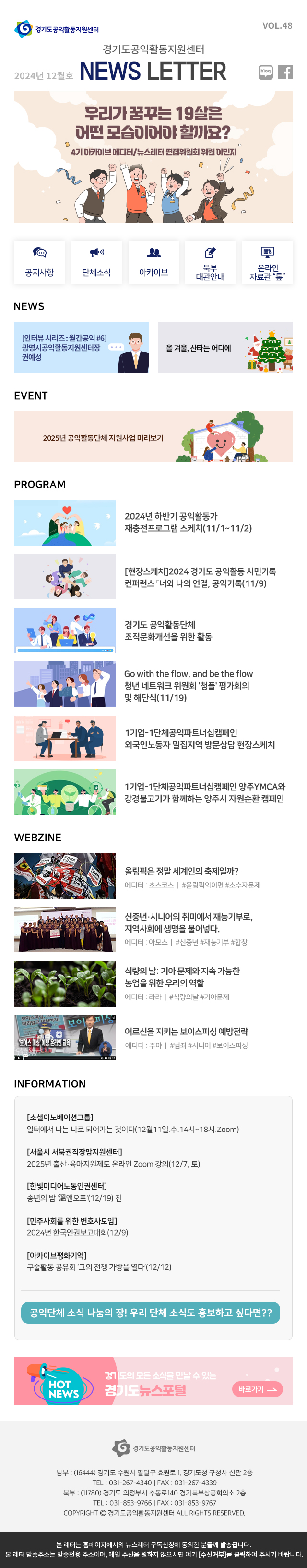Open 어르신을 지키는 보이스피싱 예방전략 article

tap(186, 1031)
